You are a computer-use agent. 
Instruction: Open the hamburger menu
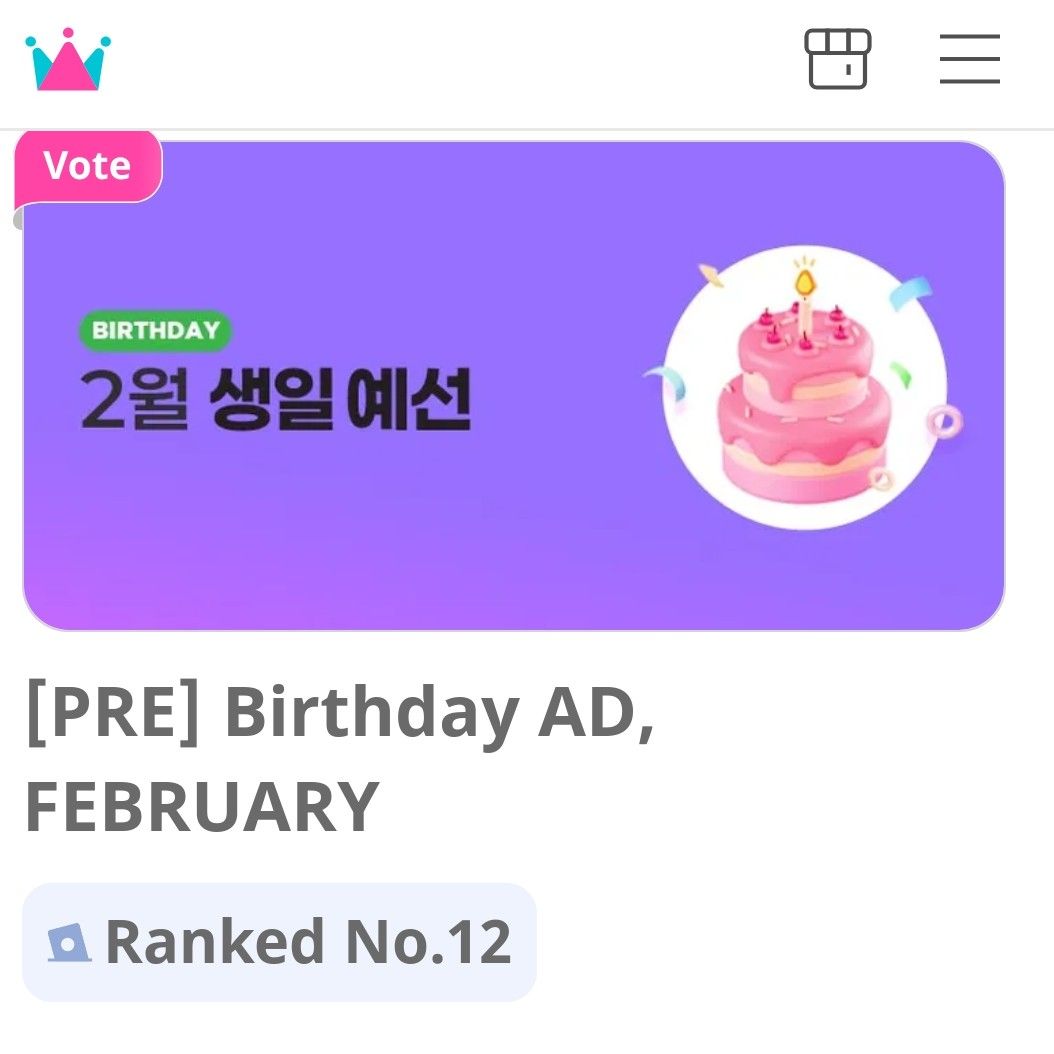(969, 59)
